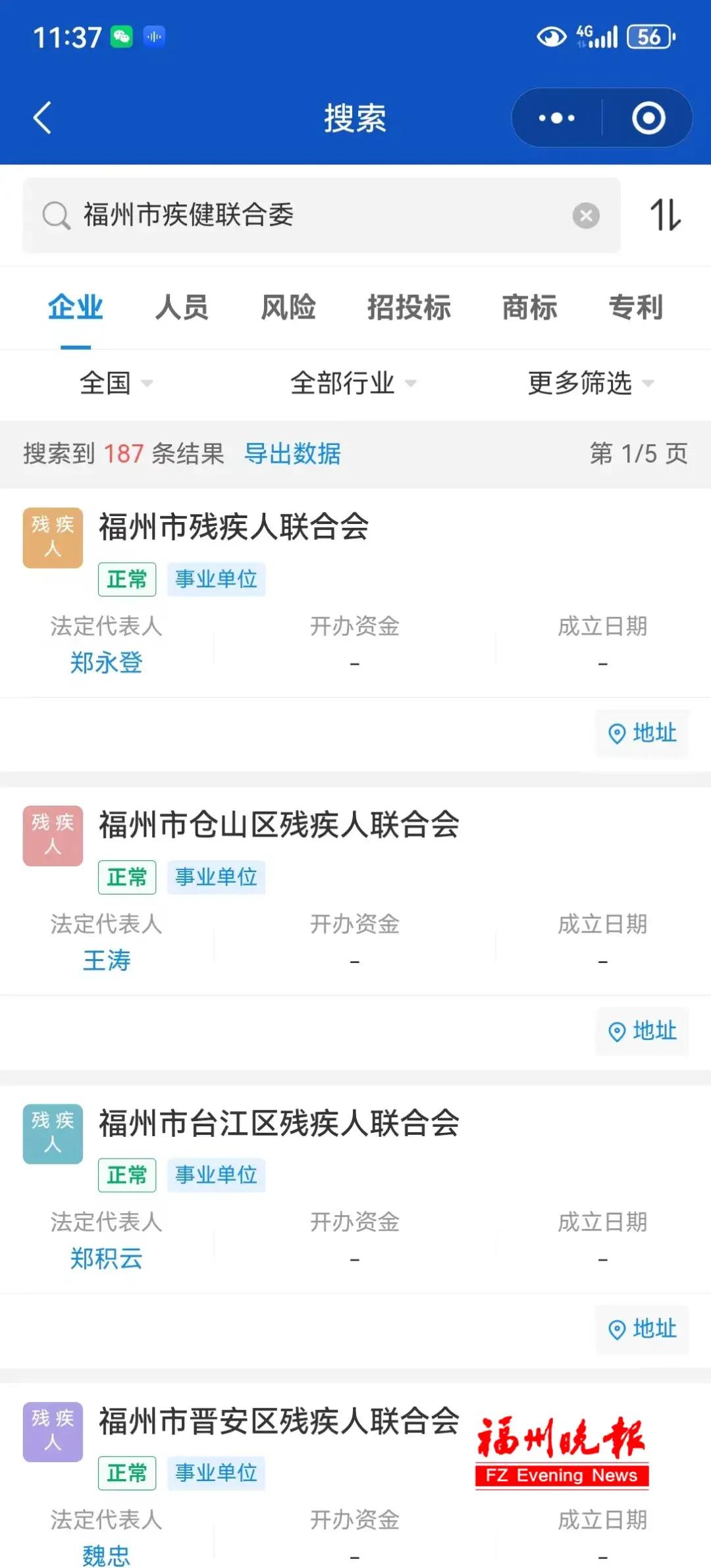Open legal representative 郑永登
The height and width of the screenshot is (1568, 711).
pos(106,662)
